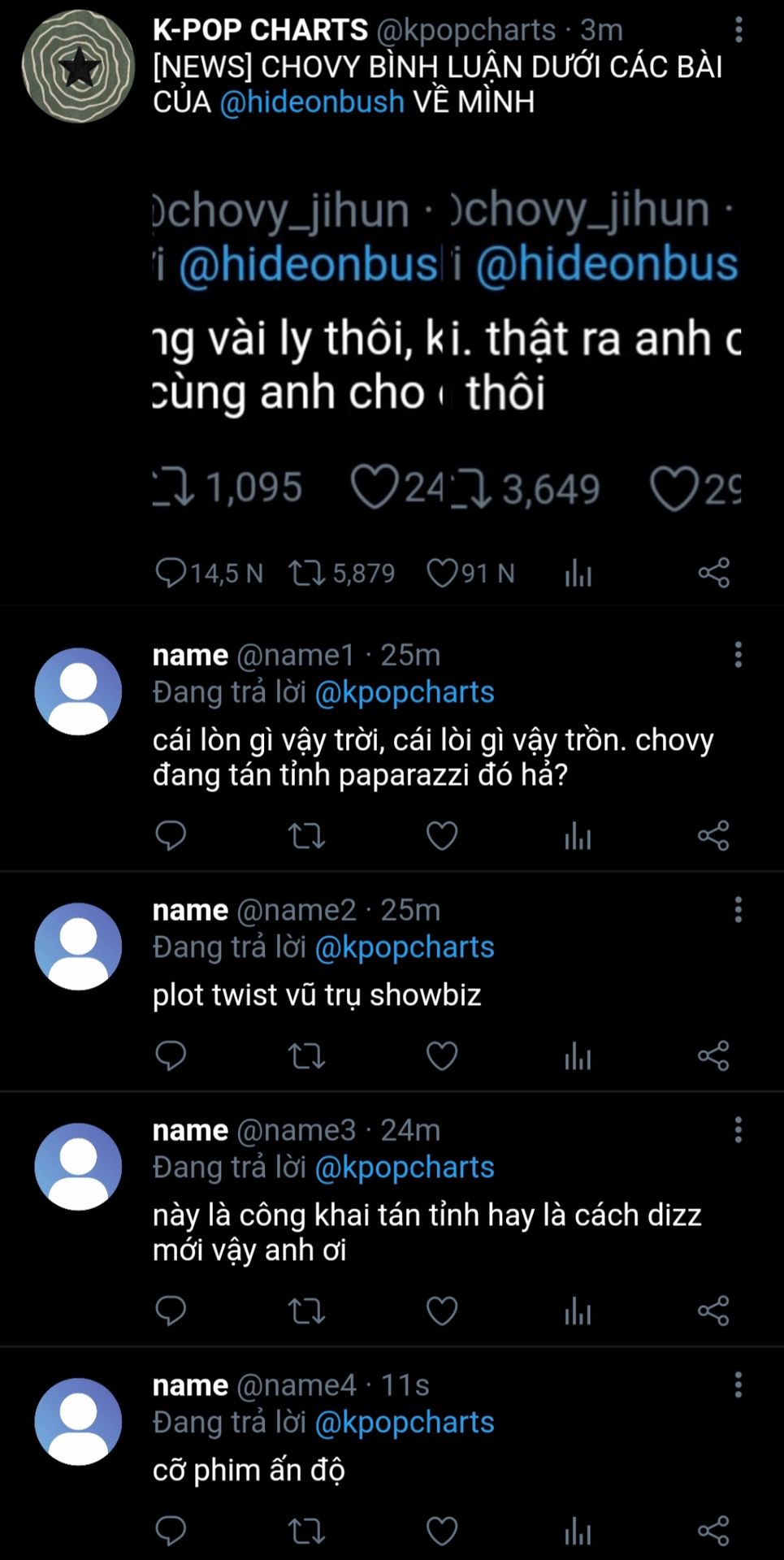The width and height of the screenshot is (784, 1560).
Task: Reply to @name4's comment
Action: click(171, 1531)
